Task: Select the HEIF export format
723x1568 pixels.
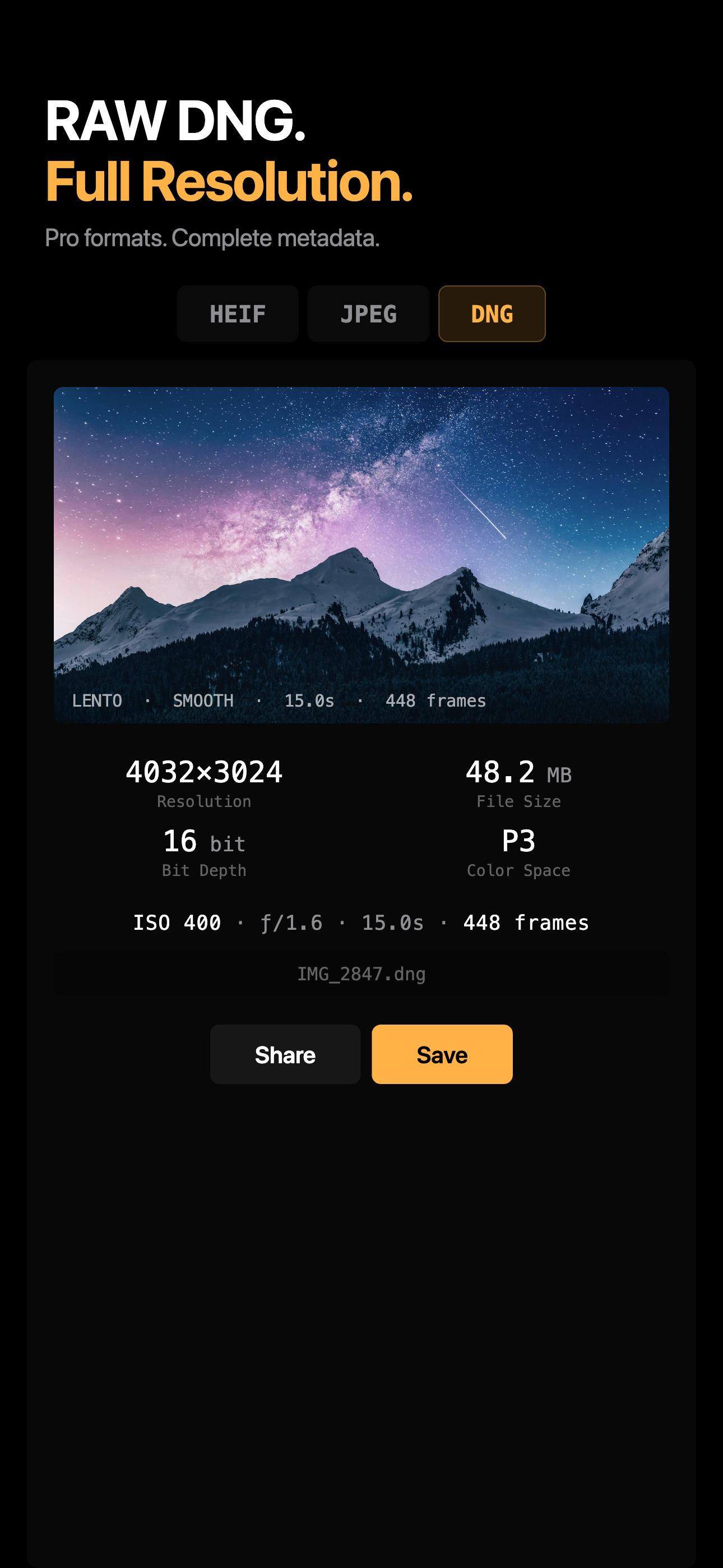Action: pos(237,313)
